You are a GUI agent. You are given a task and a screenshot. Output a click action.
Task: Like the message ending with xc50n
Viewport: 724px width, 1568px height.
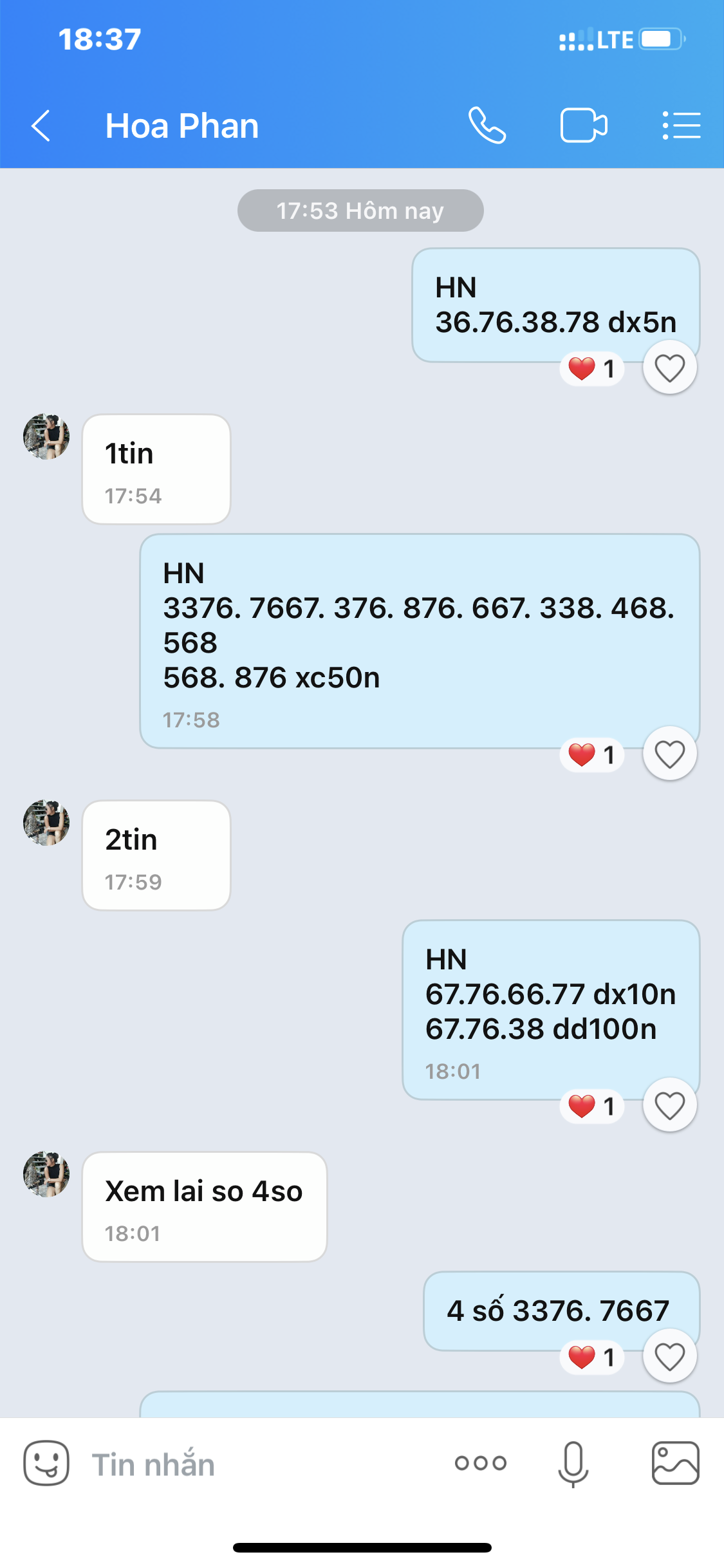click(670, 754)
